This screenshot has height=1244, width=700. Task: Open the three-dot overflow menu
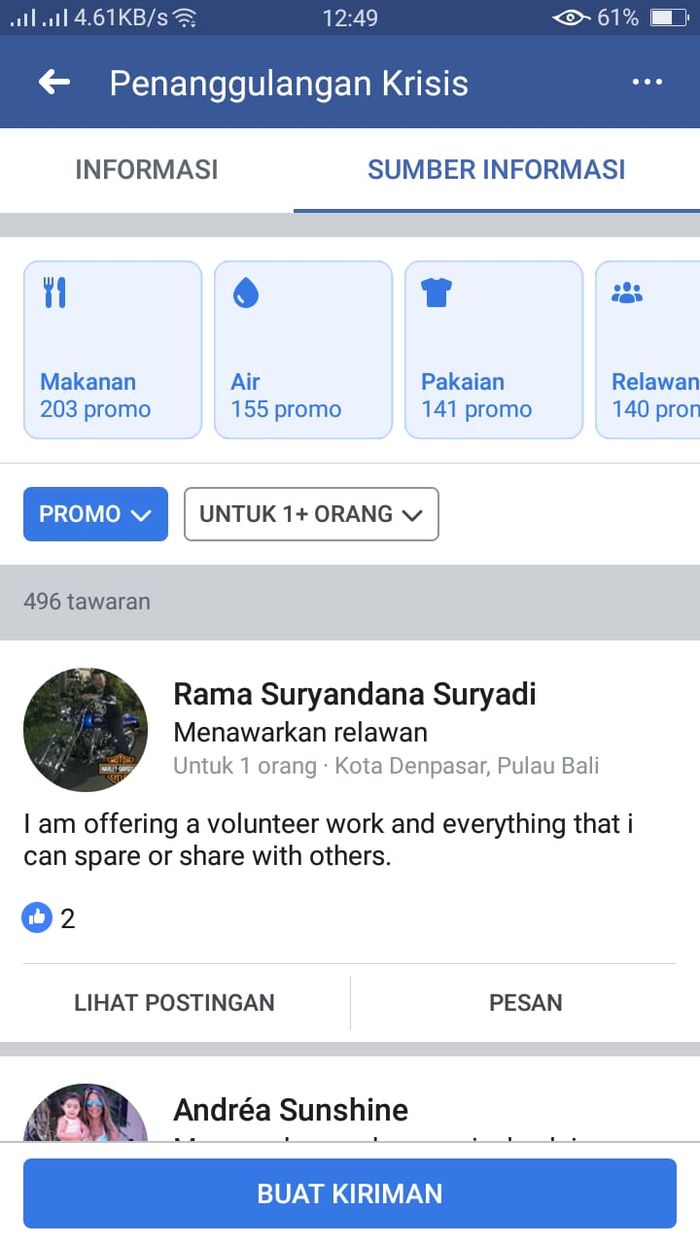click(647, 82)
